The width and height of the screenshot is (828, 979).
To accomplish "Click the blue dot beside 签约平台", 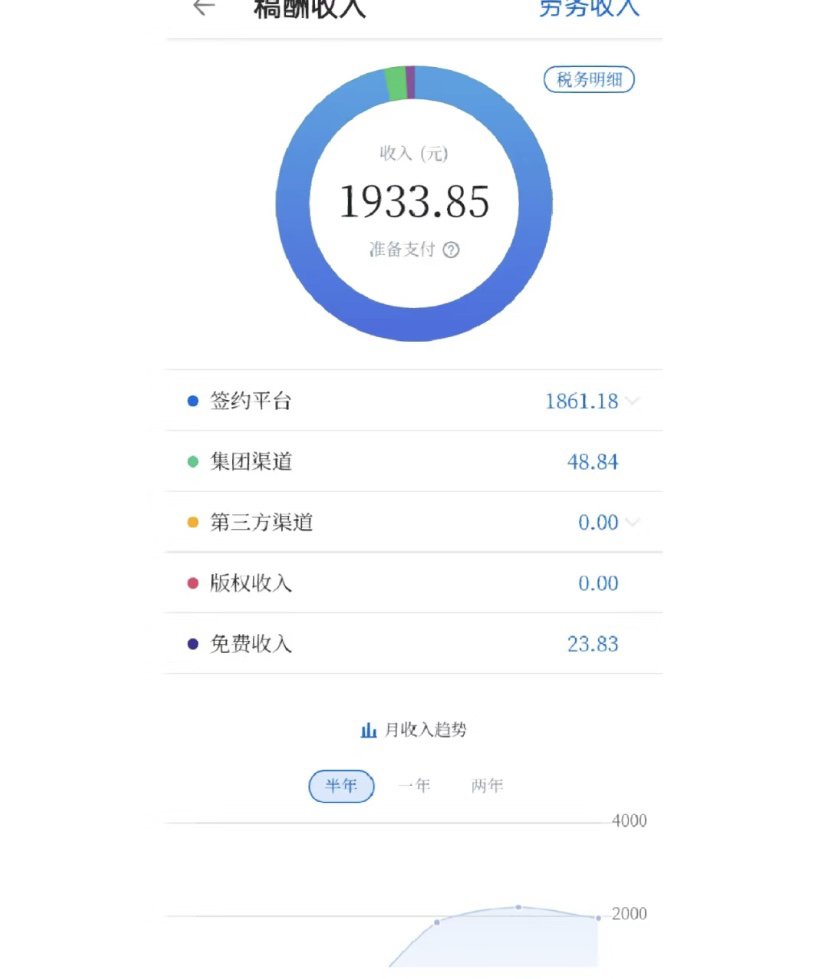I will (192, 400).
